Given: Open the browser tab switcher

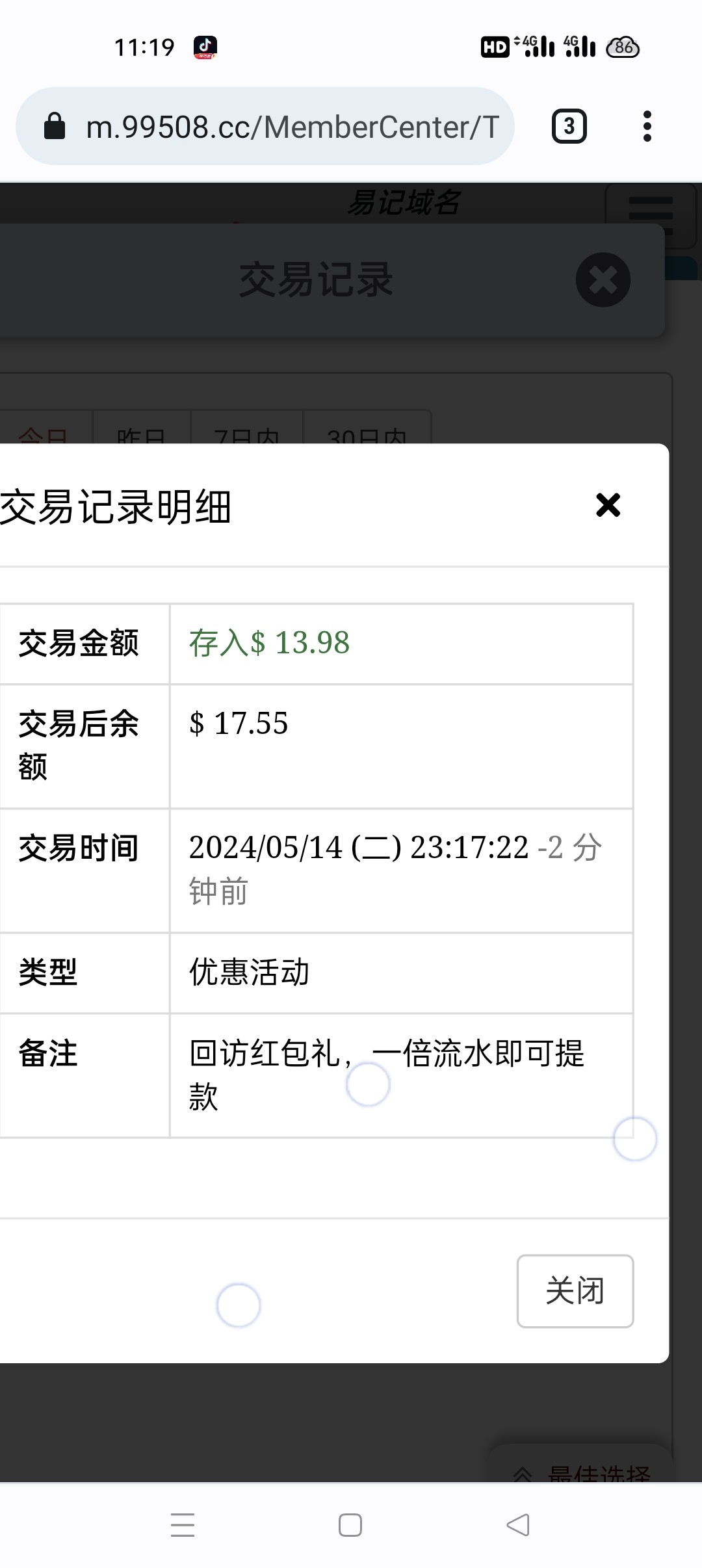Looking at the screenshot, I should [569, 126].
